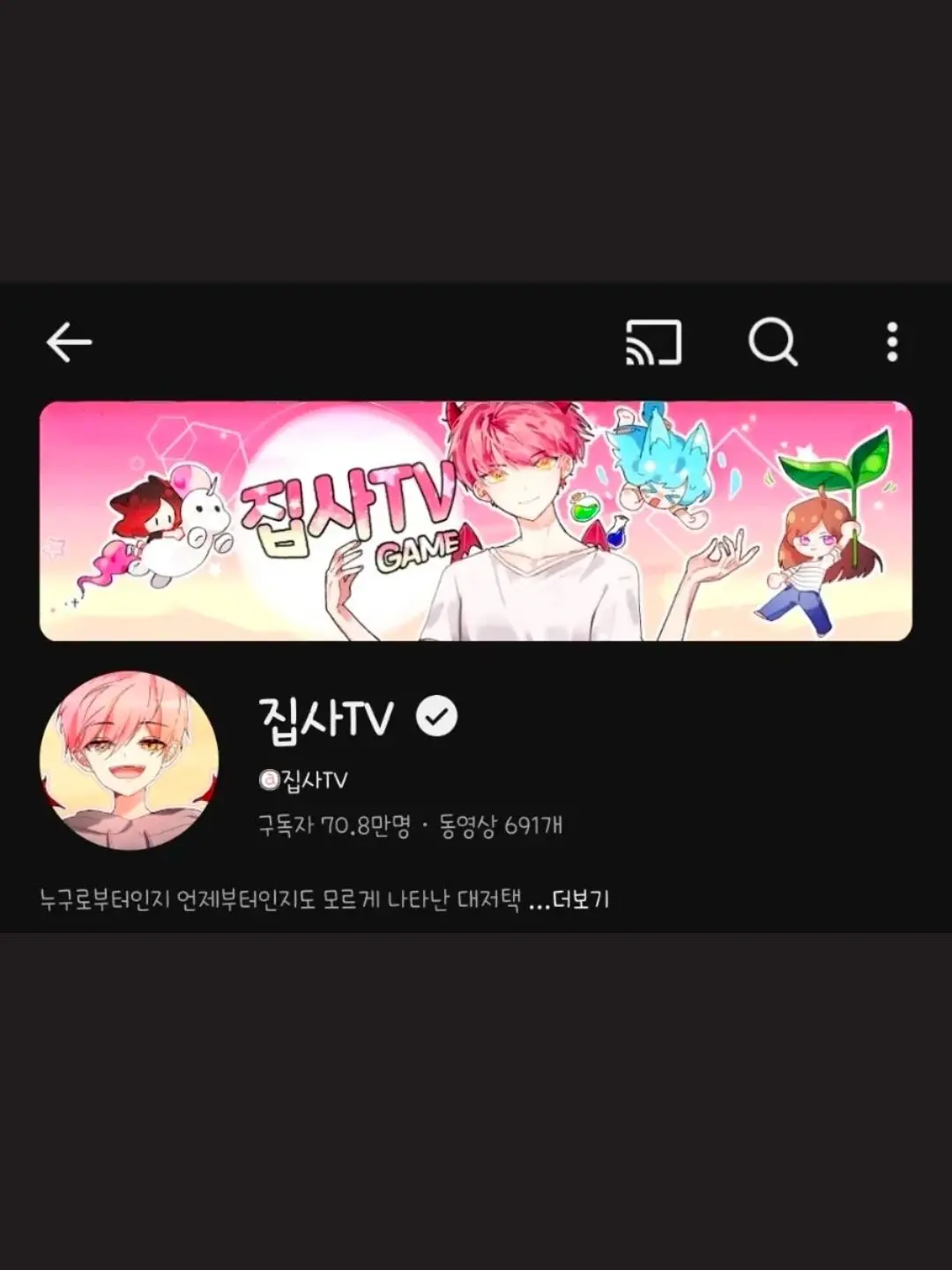Open the cast to device icon
Viewport: 952px width, 1270px height.
tap(653, 342)
